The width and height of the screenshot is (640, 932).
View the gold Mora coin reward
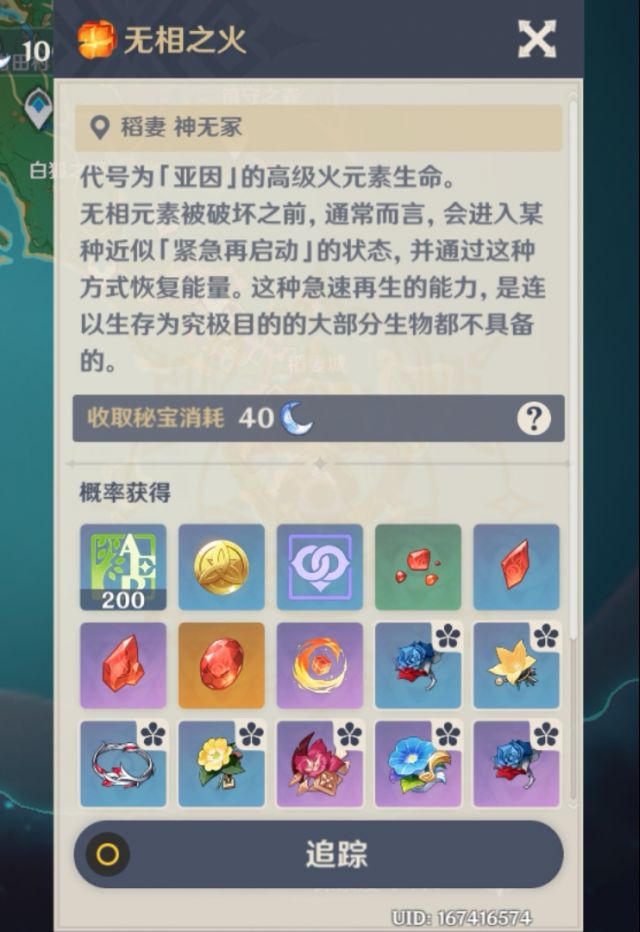click(221, 567)
